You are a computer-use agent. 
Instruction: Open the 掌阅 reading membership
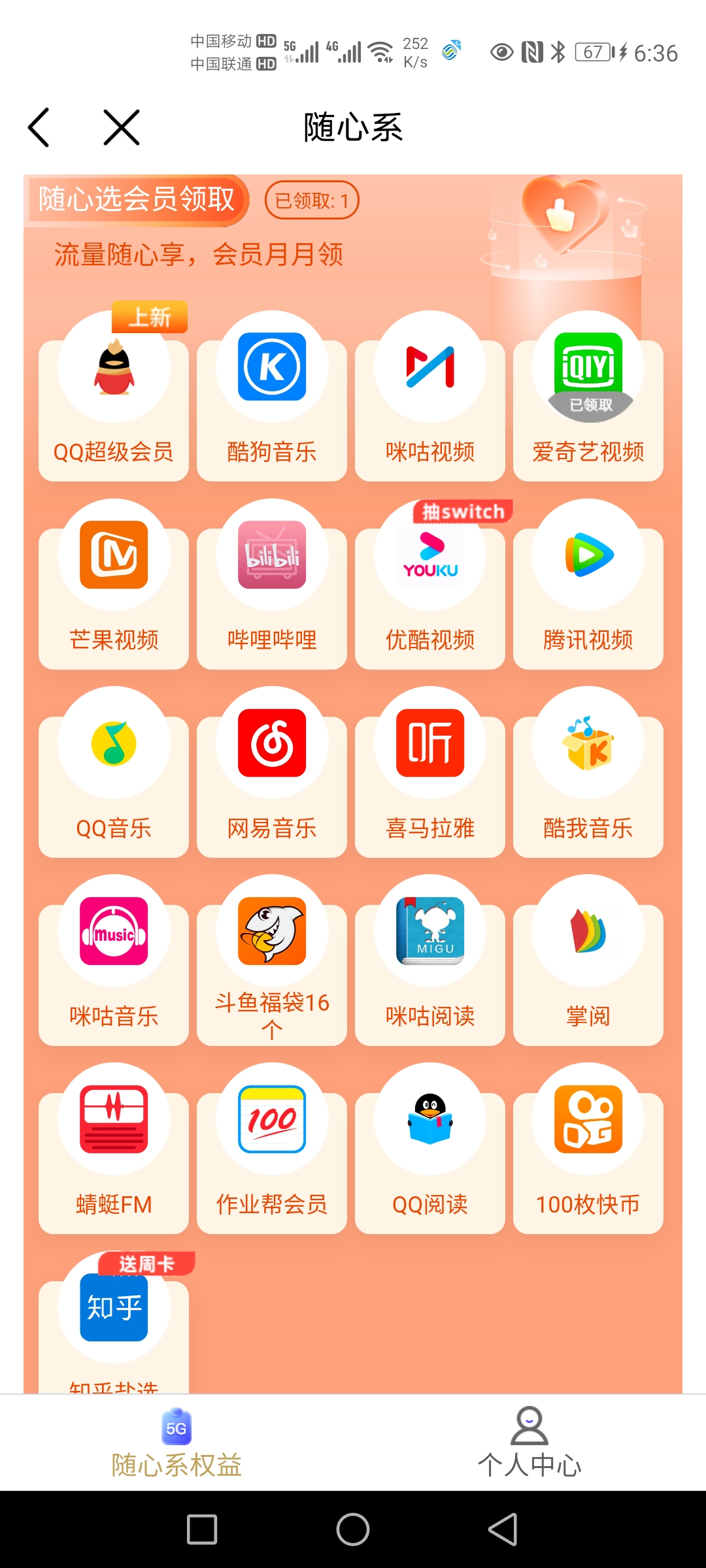click(x=588, y=963)
